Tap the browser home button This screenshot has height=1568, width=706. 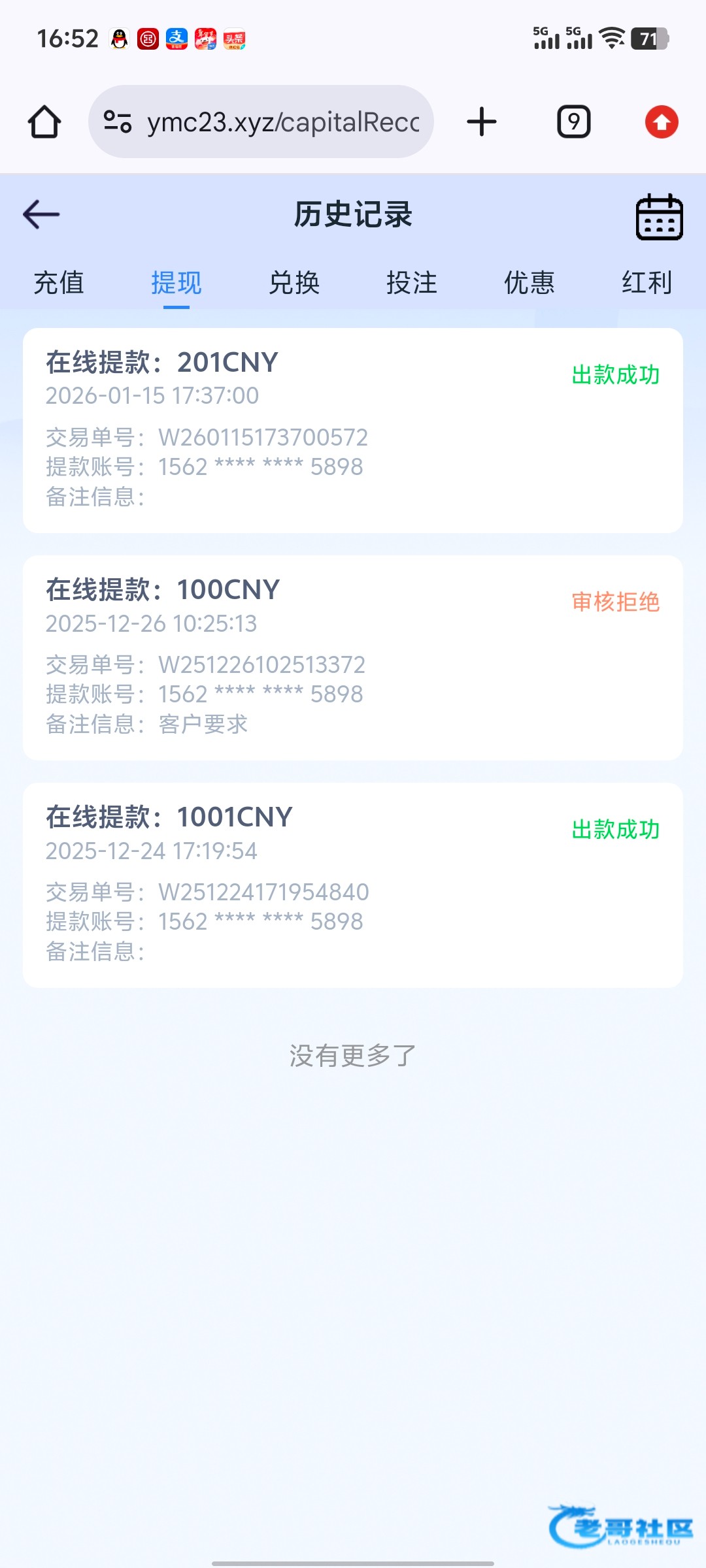click(x=44, y=122)
